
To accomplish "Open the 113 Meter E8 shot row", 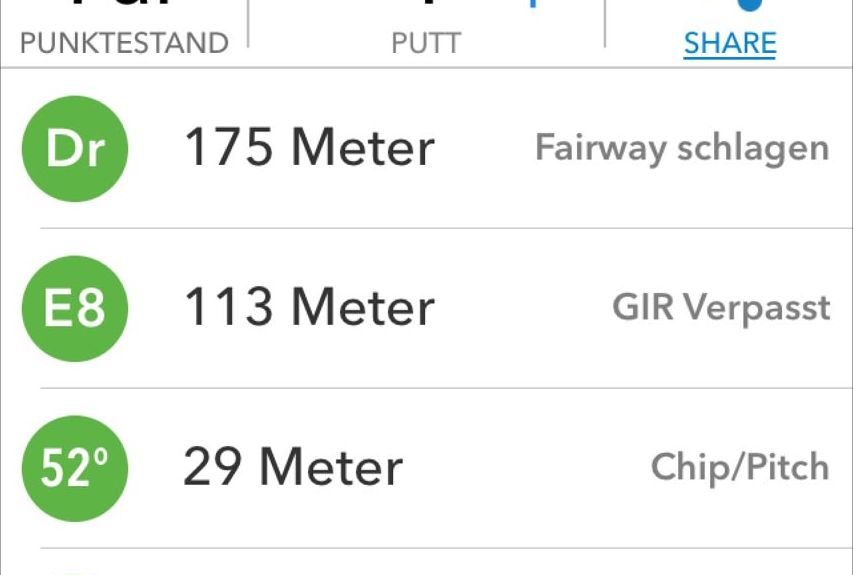I will (x=426, y=308).
